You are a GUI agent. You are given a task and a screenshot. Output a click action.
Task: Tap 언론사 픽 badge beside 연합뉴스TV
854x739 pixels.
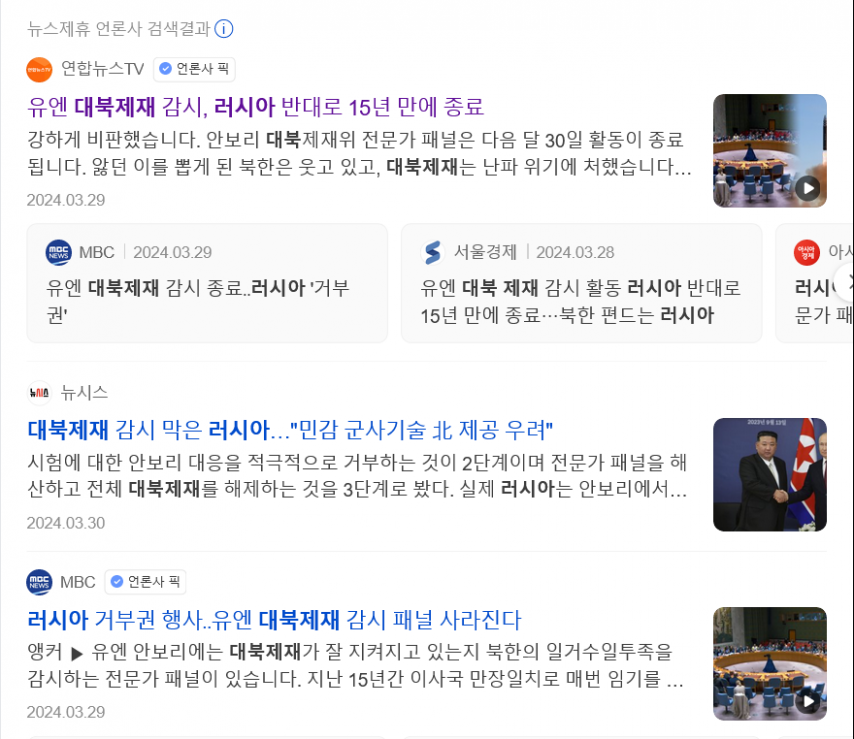tap(195, 69)
